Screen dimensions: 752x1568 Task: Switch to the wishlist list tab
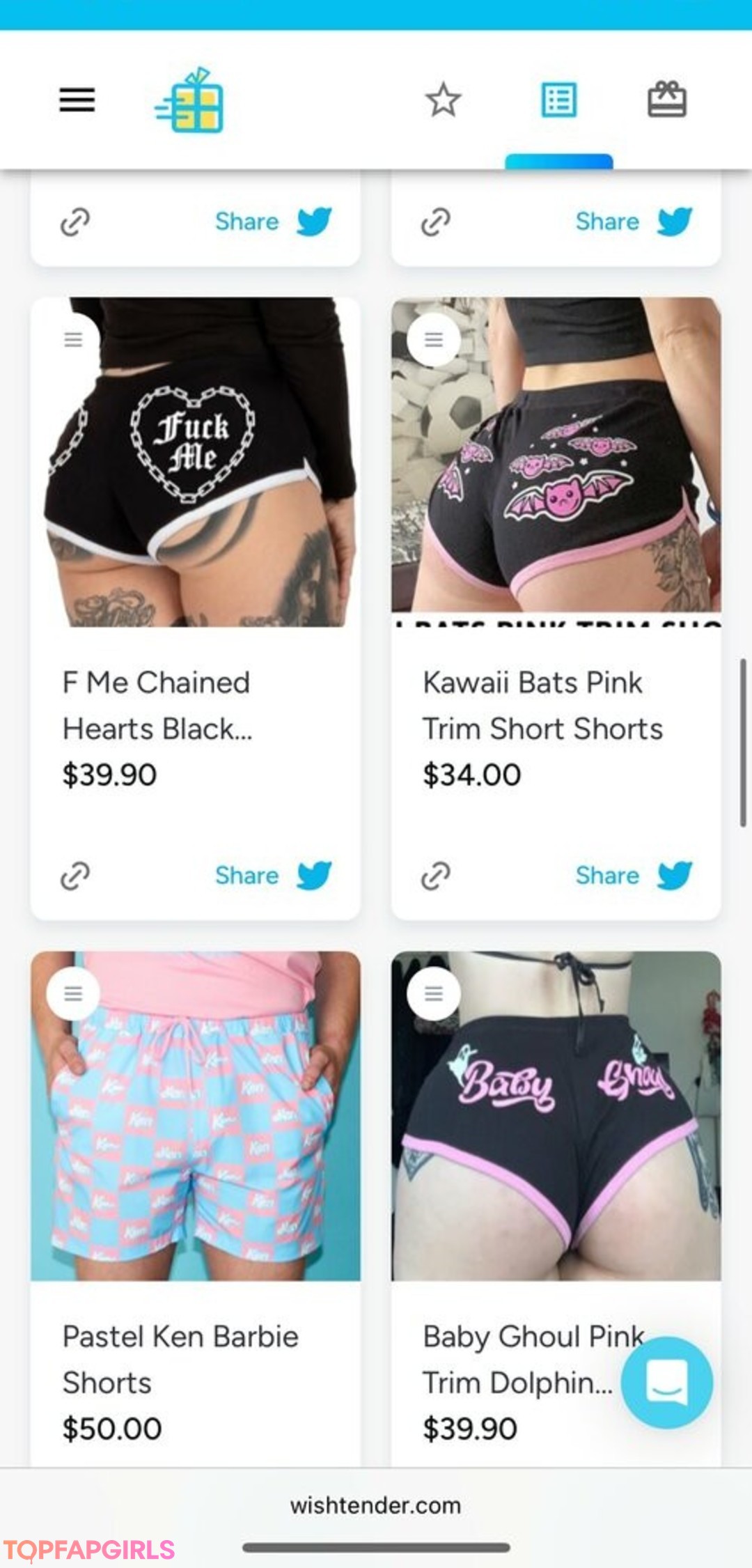pyautogui.click(x=558, y=100)
